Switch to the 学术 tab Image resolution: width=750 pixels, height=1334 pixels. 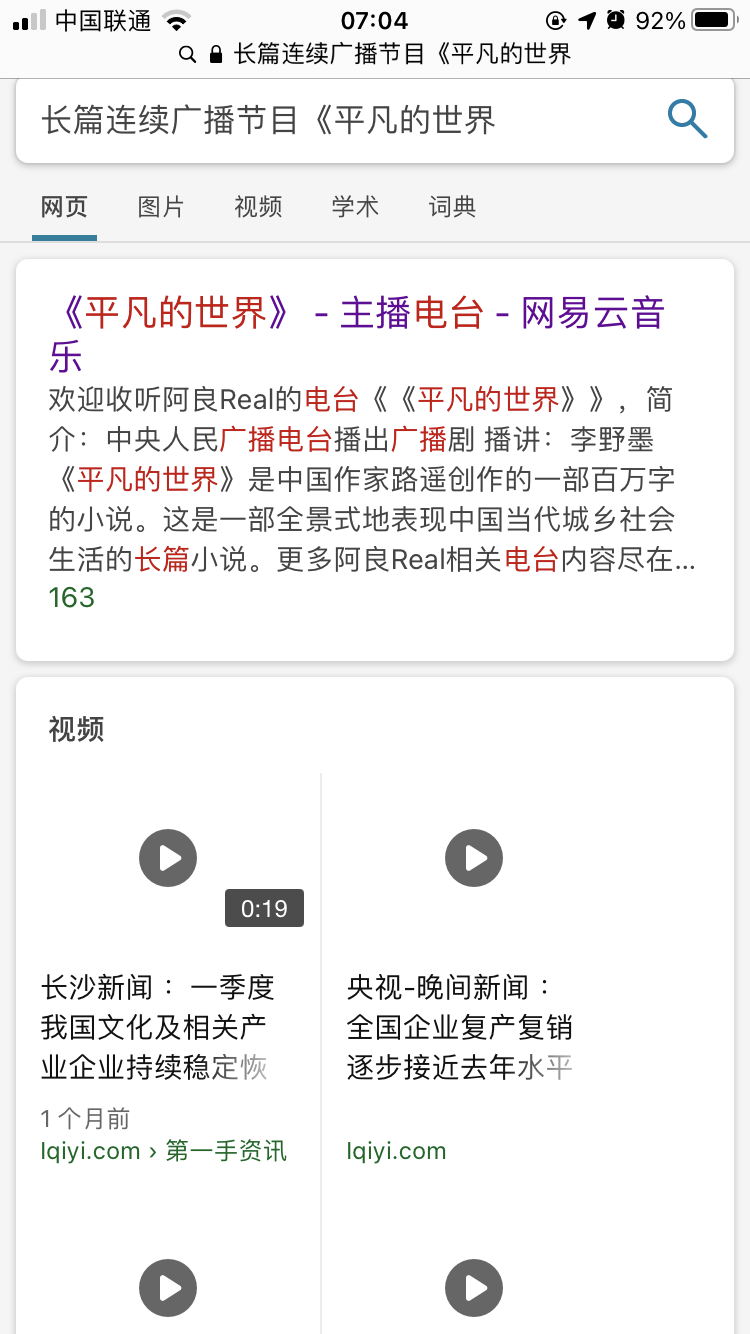355,207
